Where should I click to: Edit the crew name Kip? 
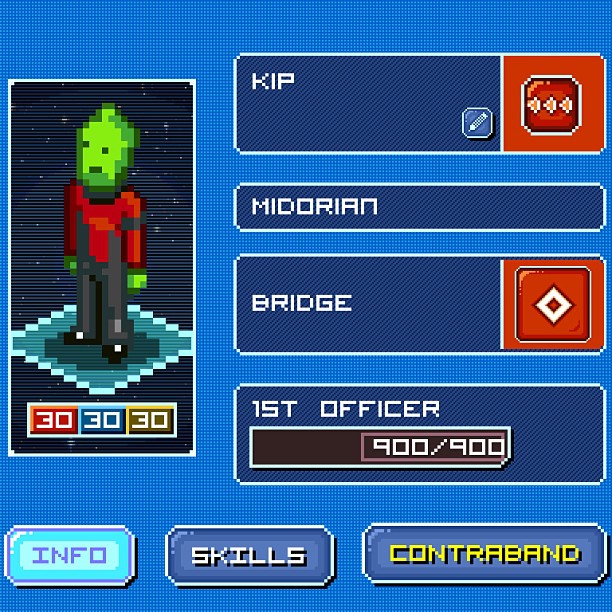(x=477, y=123)
